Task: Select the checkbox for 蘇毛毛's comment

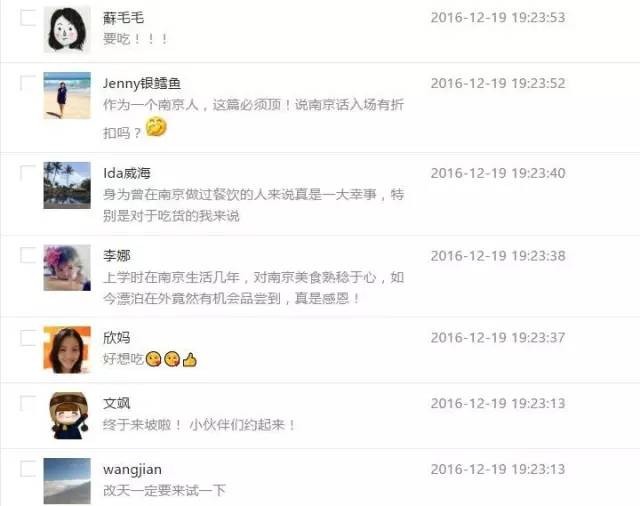Action: click(27, 18)
